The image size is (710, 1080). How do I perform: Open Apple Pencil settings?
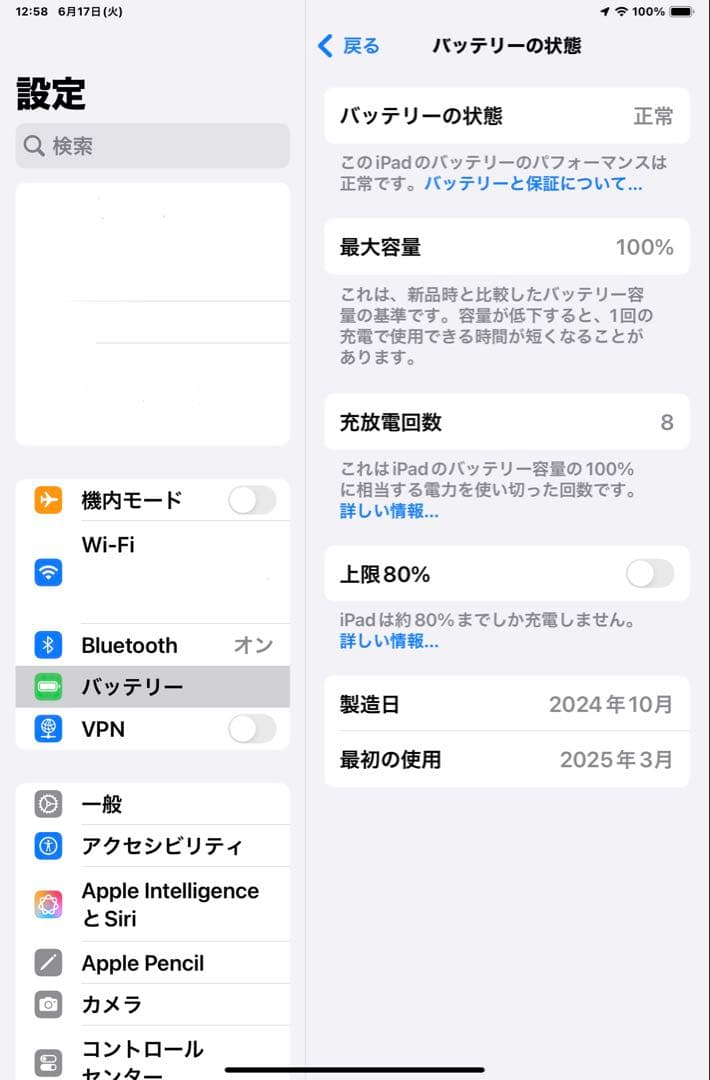[x=152, y=963]
